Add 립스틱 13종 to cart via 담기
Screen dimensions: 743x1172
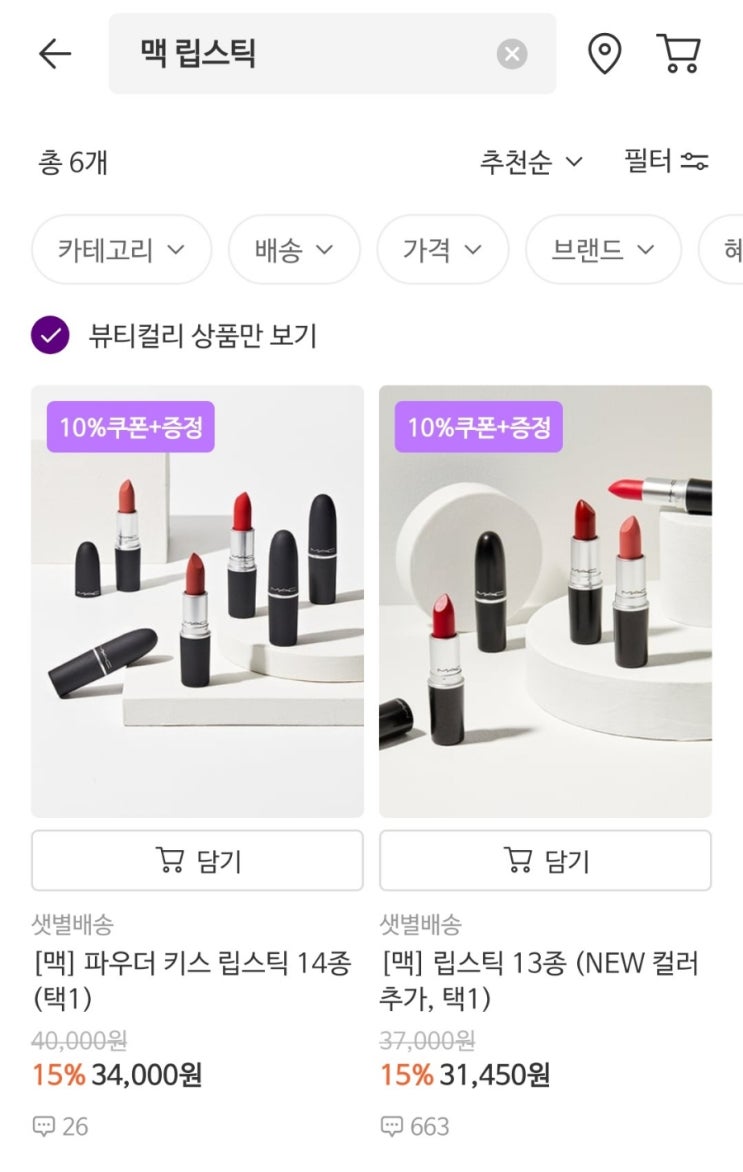click(545, 861)
